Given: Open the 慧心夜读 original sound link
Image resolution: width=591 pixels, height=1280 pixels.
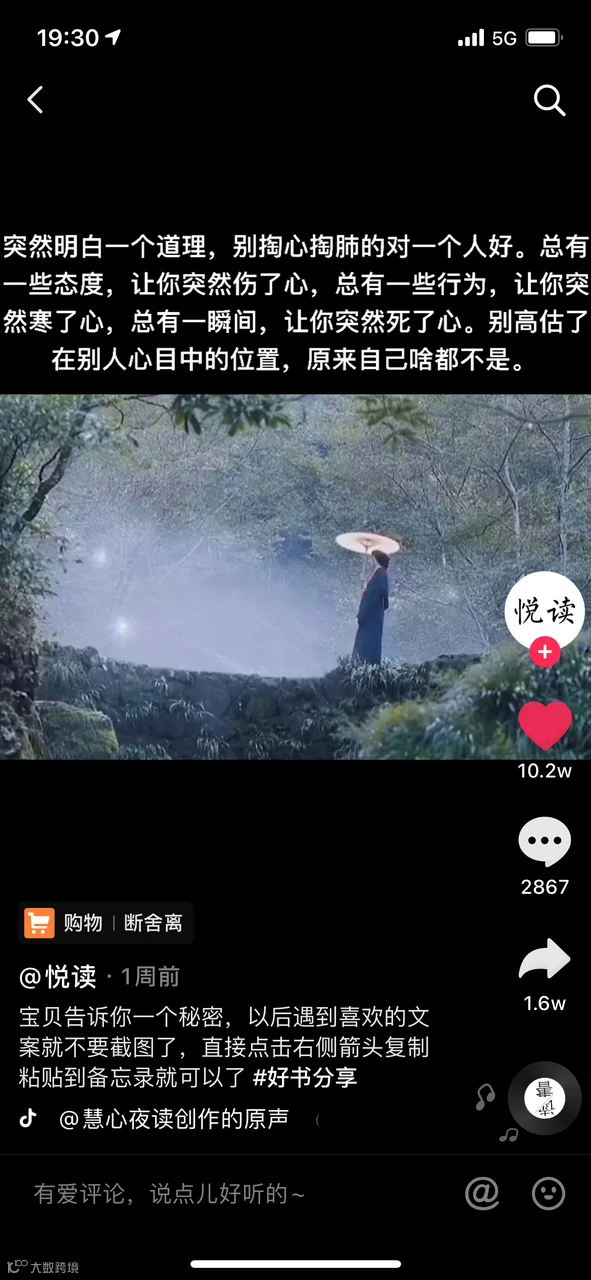Looking at the screenshot, I should 174,1119.
